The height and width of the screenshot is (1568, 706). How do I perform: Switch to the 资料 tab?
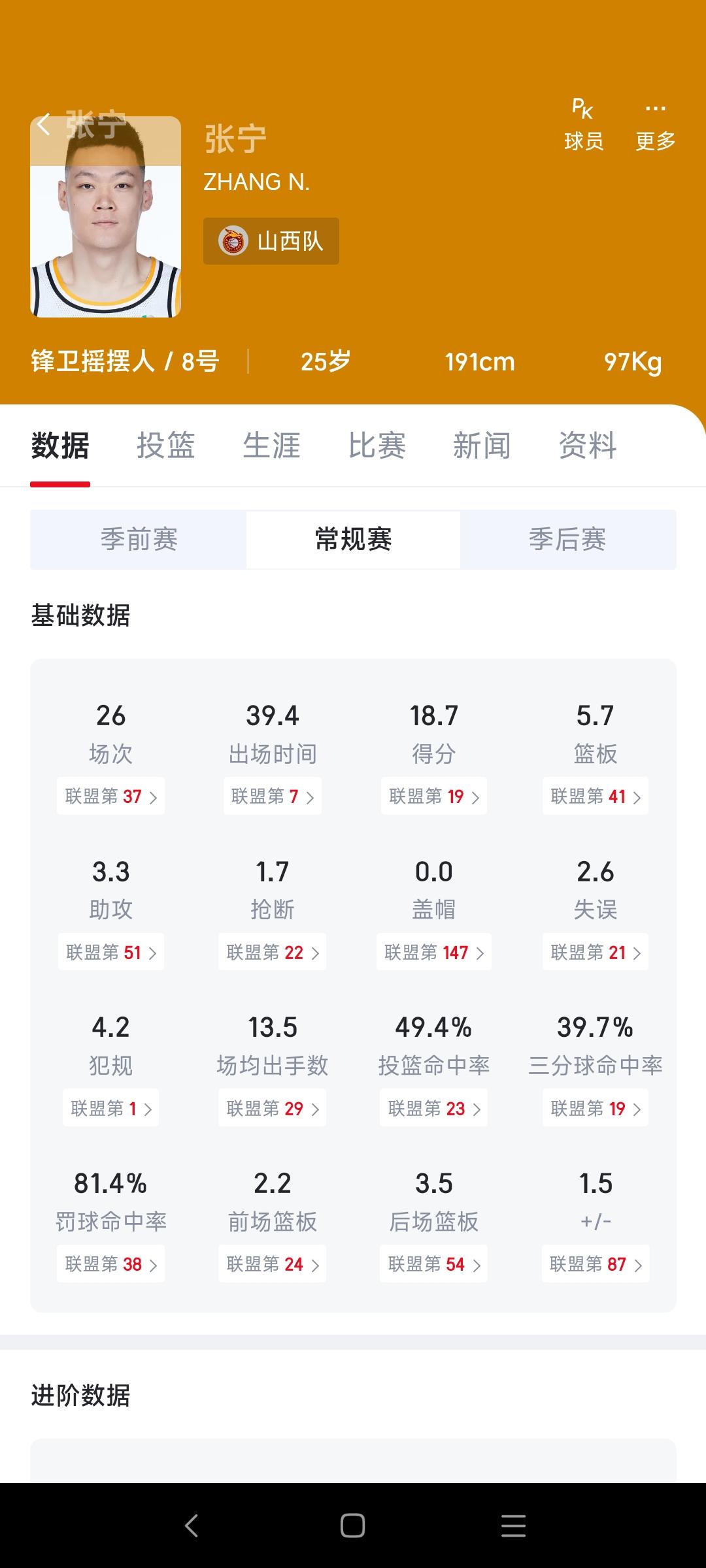pos(588,446)
